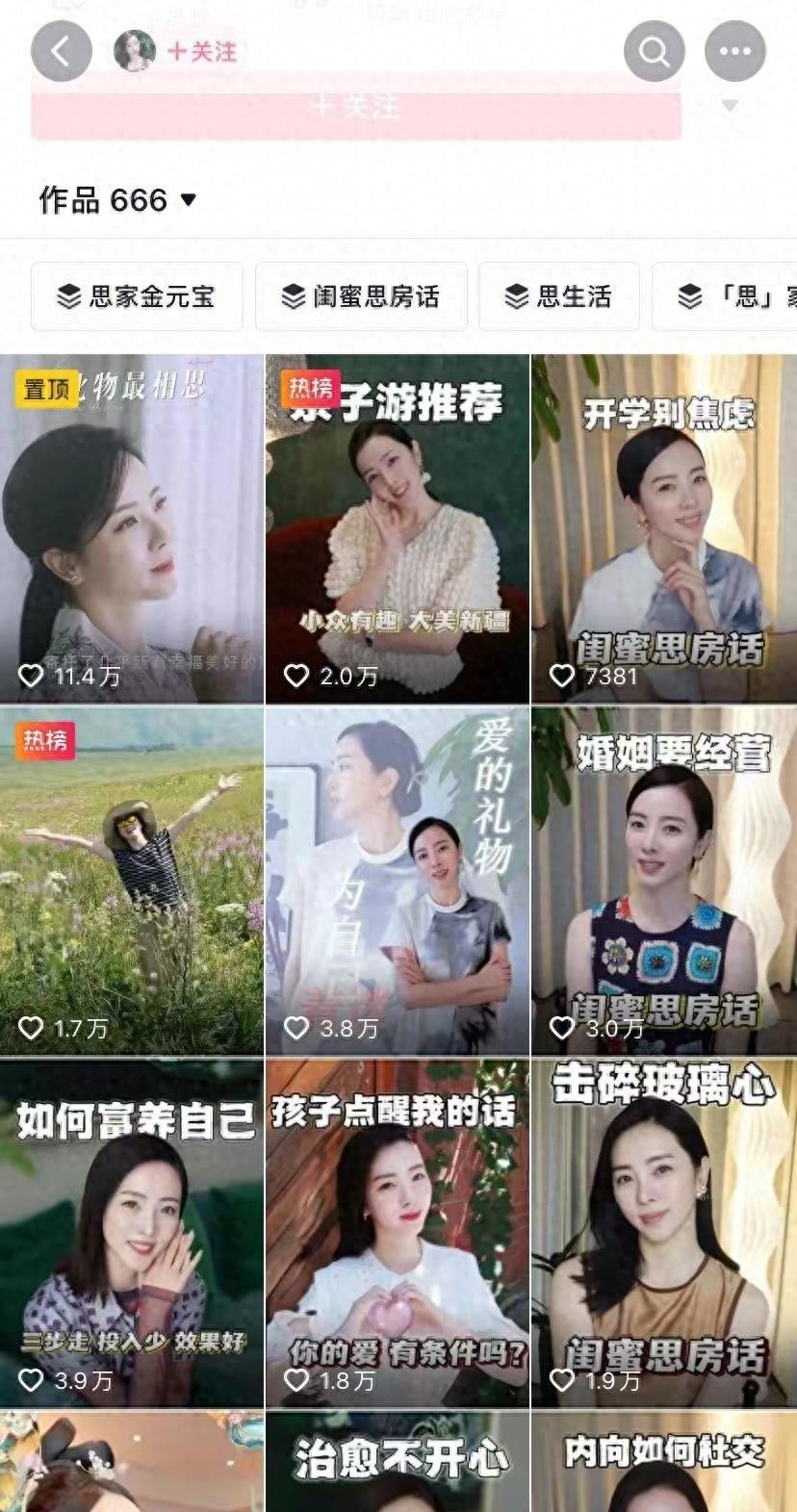Open the 治愈不开心 video
Image resolution: width=797 pixels, height=1512 pixels.
click(x=398, y=1463)
